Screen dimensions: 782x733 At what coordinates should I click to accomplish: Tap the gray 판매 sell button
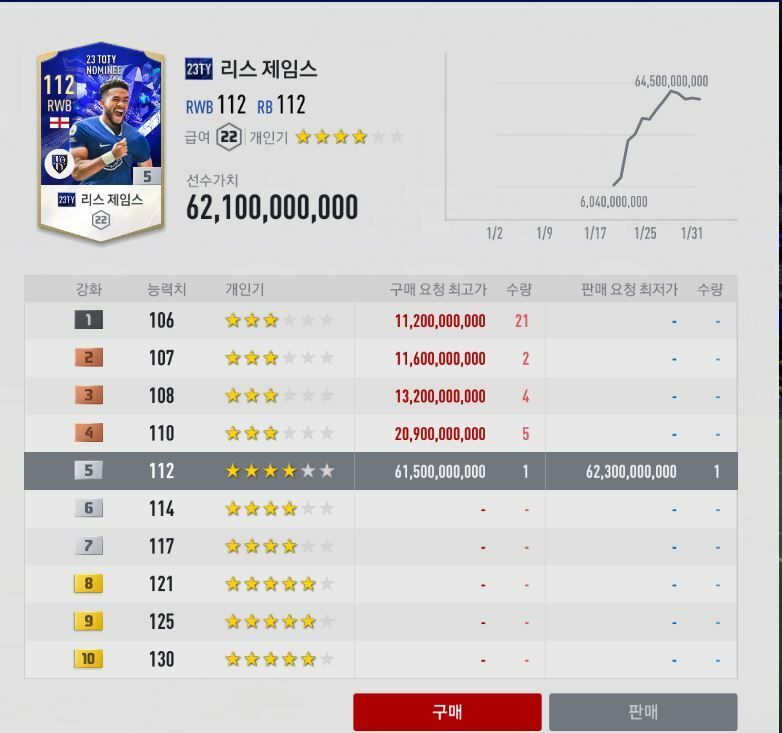643,712
